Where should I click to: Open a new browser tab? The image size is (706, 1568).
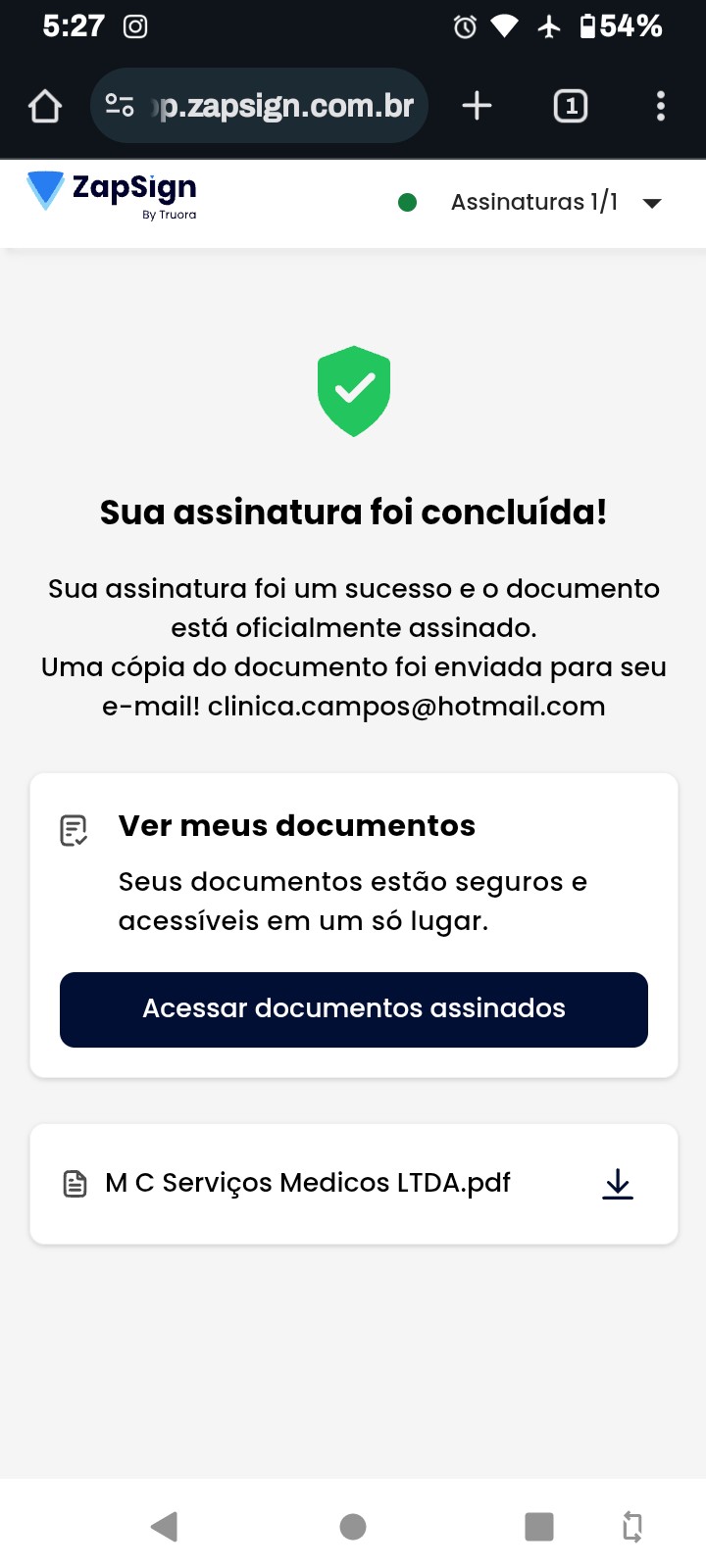coord(477,106)
